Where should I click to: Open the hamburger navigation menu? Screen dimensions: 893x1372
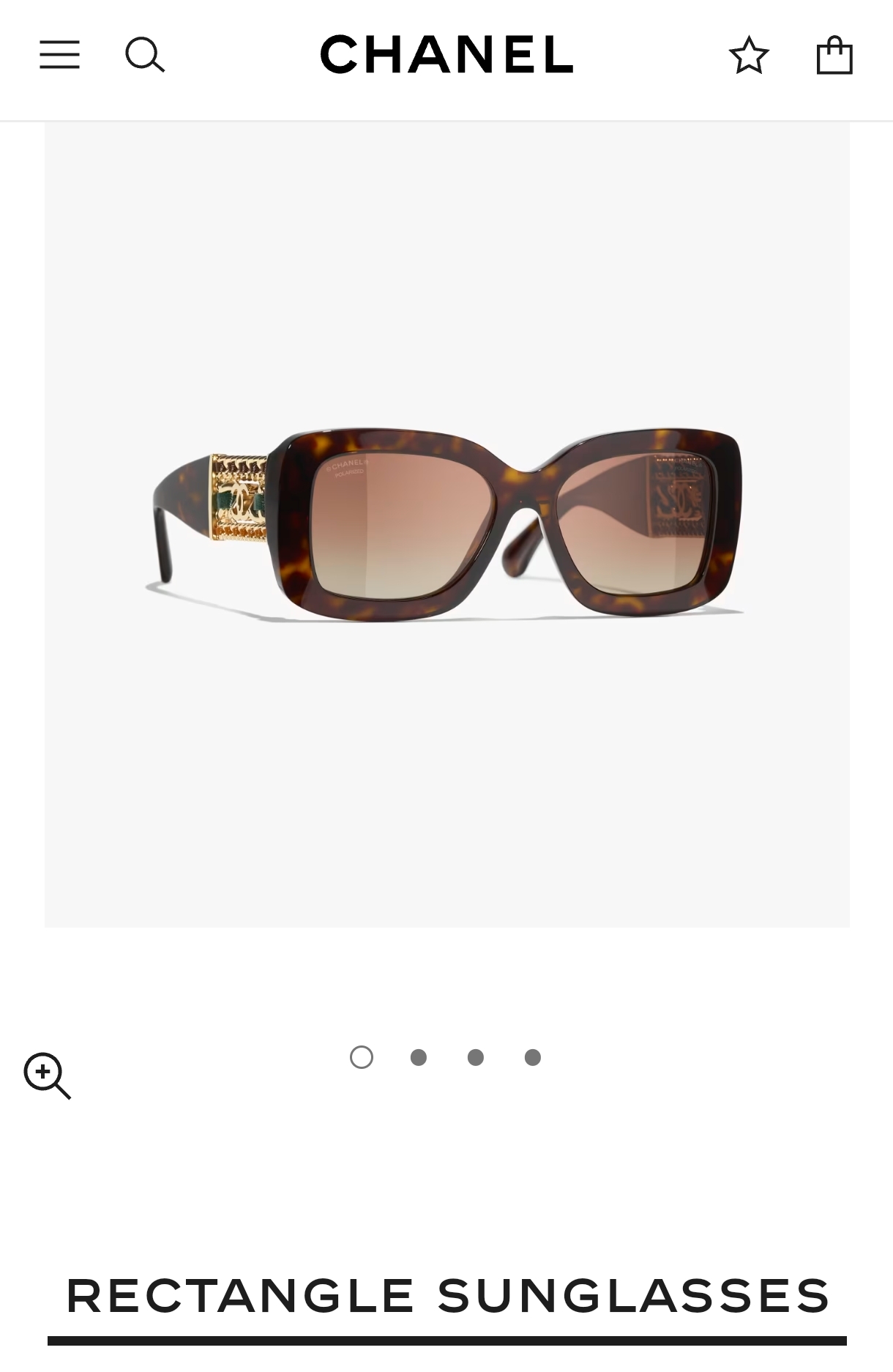(x=59, y=55)
